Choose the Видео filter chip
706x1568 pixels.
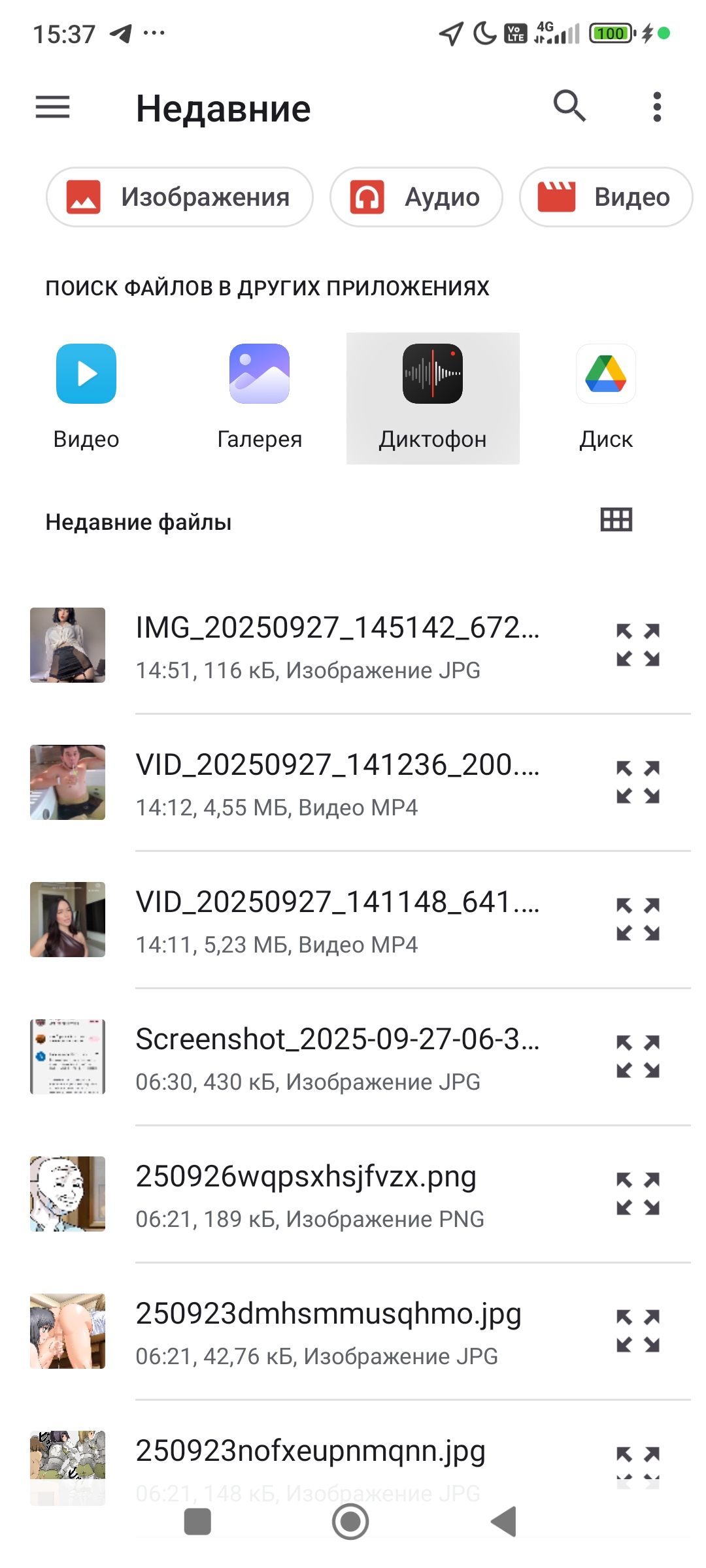point(605,197)
